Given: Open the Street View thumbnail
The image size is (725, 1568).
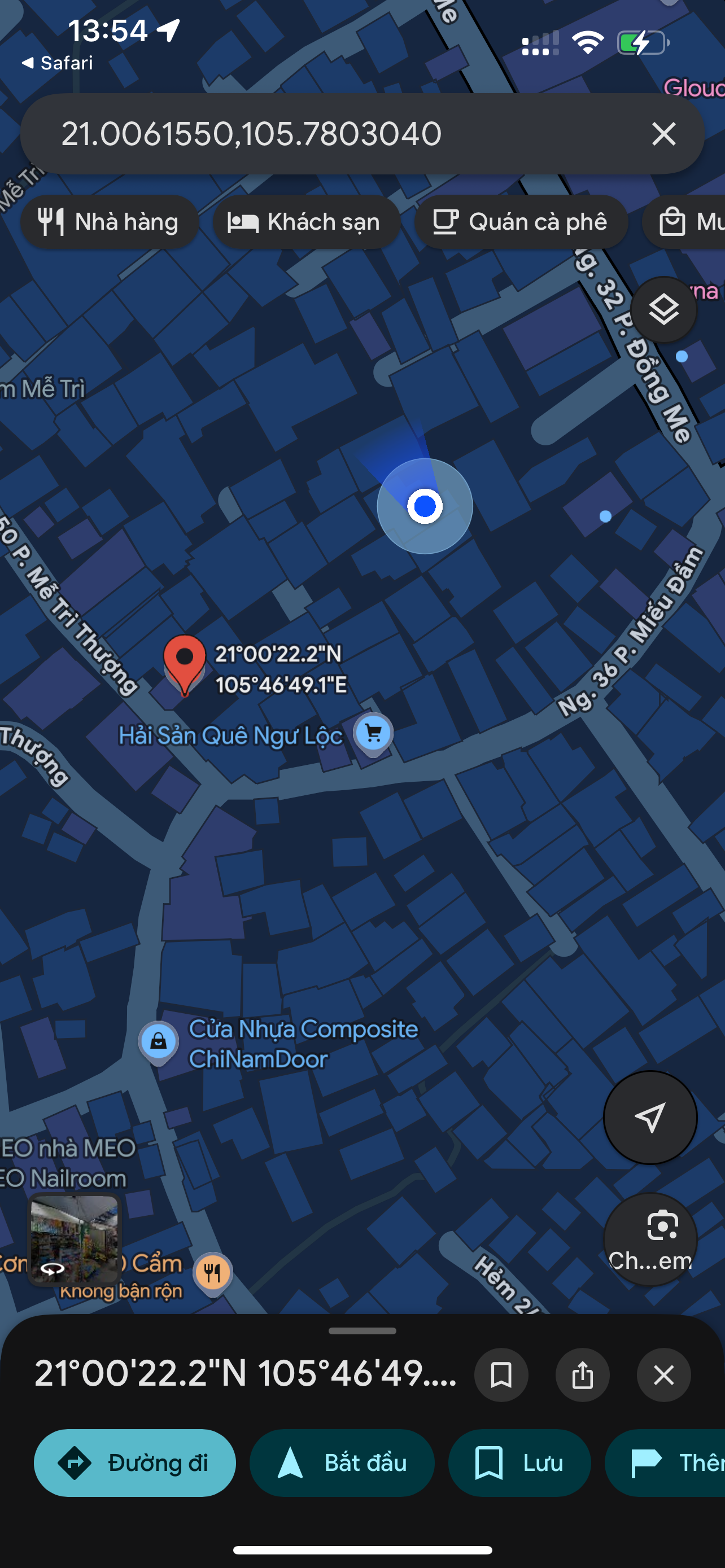Looking at the screenshot, I should click(75, 1239).
